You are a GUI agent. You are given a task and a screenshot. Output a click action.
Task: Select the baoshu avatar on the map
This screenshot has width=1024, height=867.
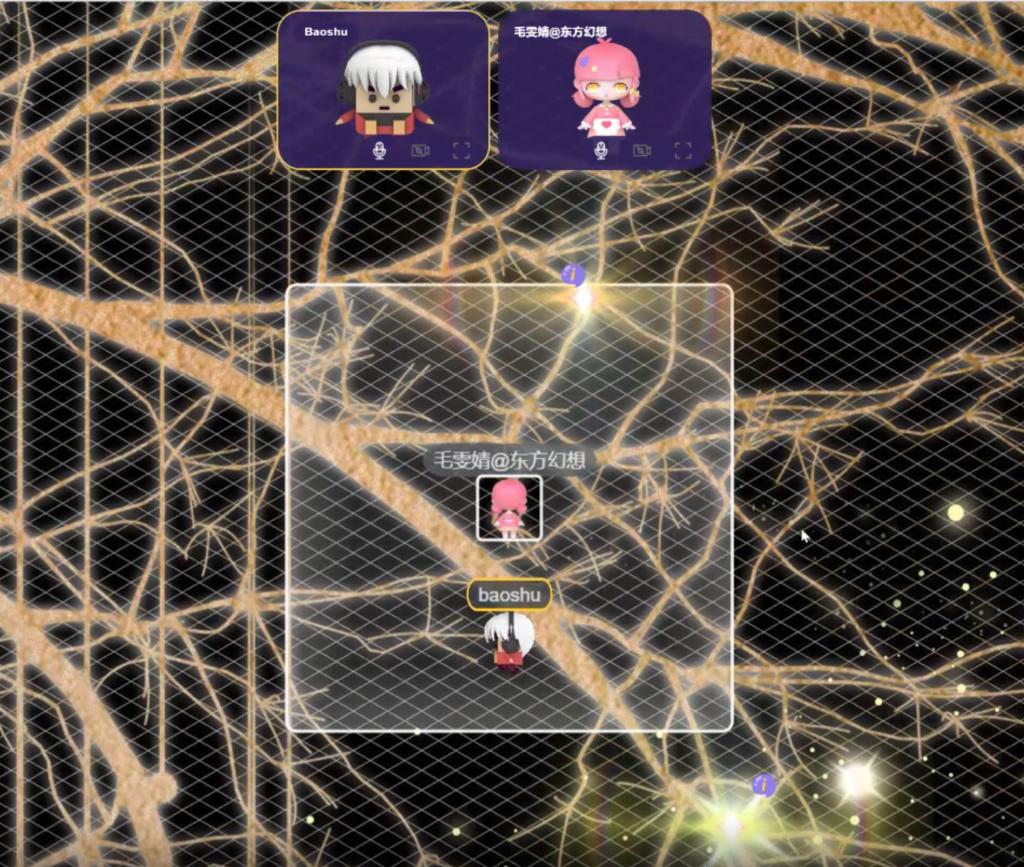(509, 641)
